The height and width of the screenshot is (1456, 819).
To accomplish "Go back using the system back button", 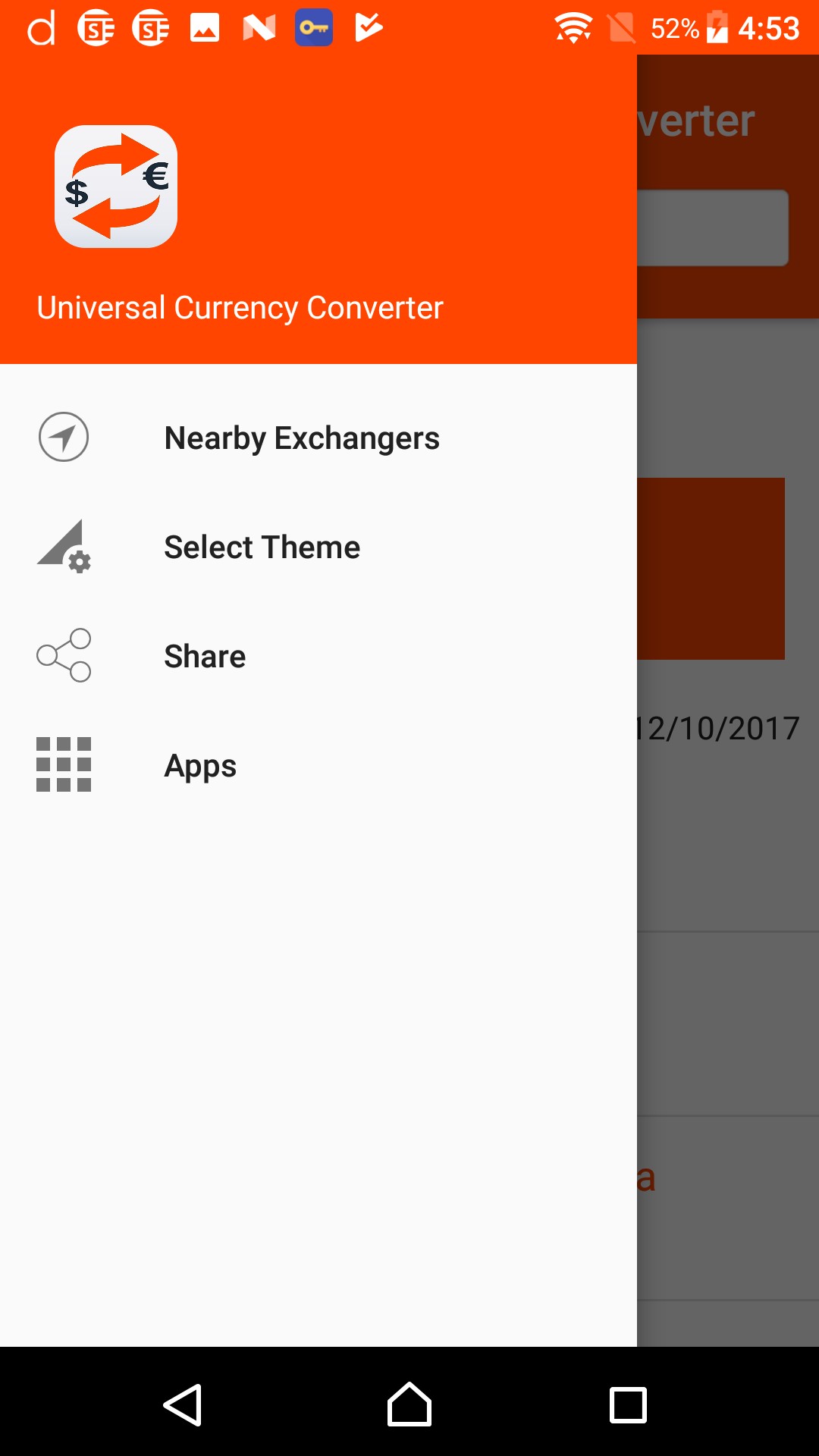I will (183, 1404).
